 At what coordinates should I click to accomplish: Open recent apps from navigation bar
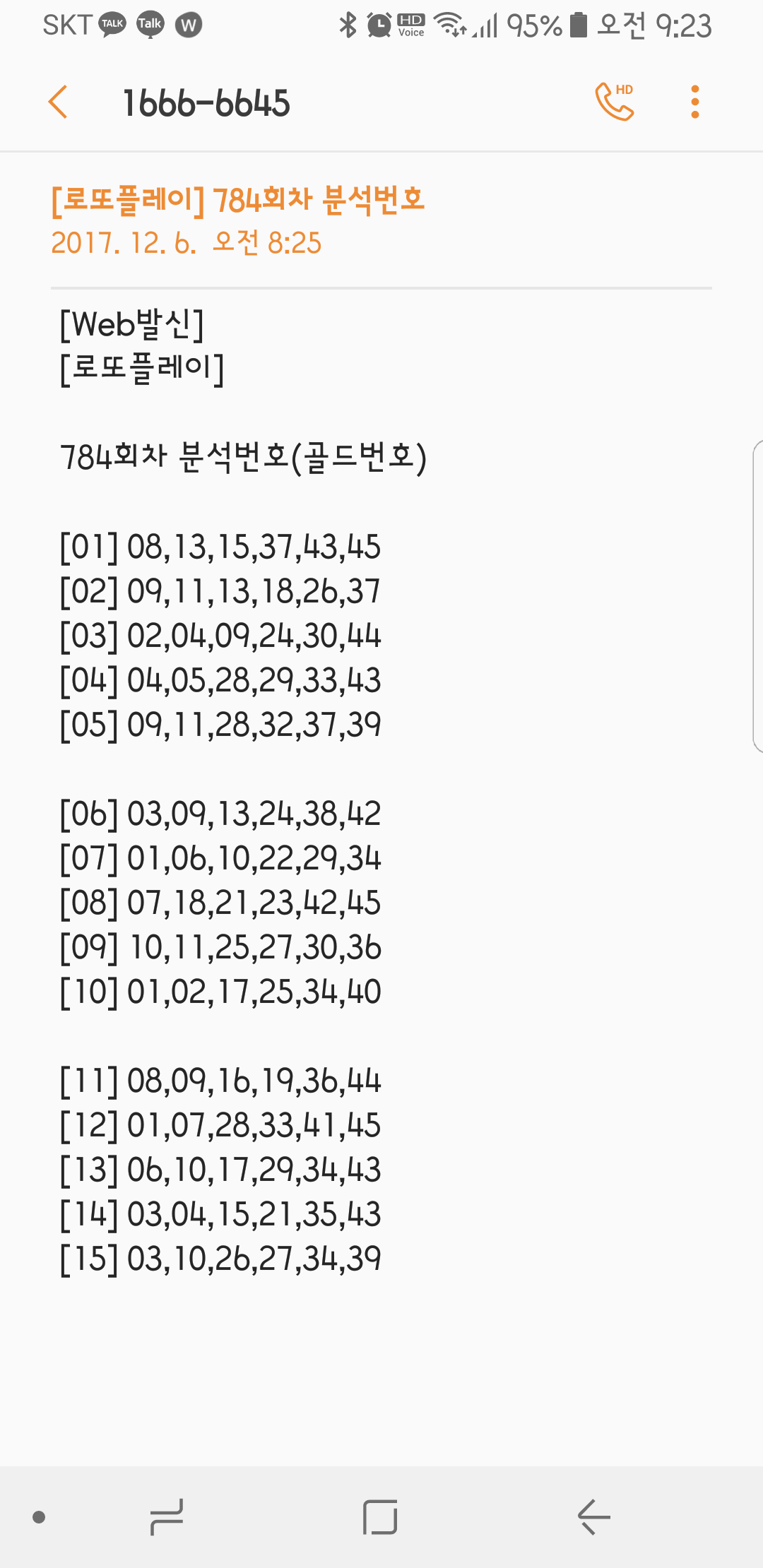[167, 1516]
